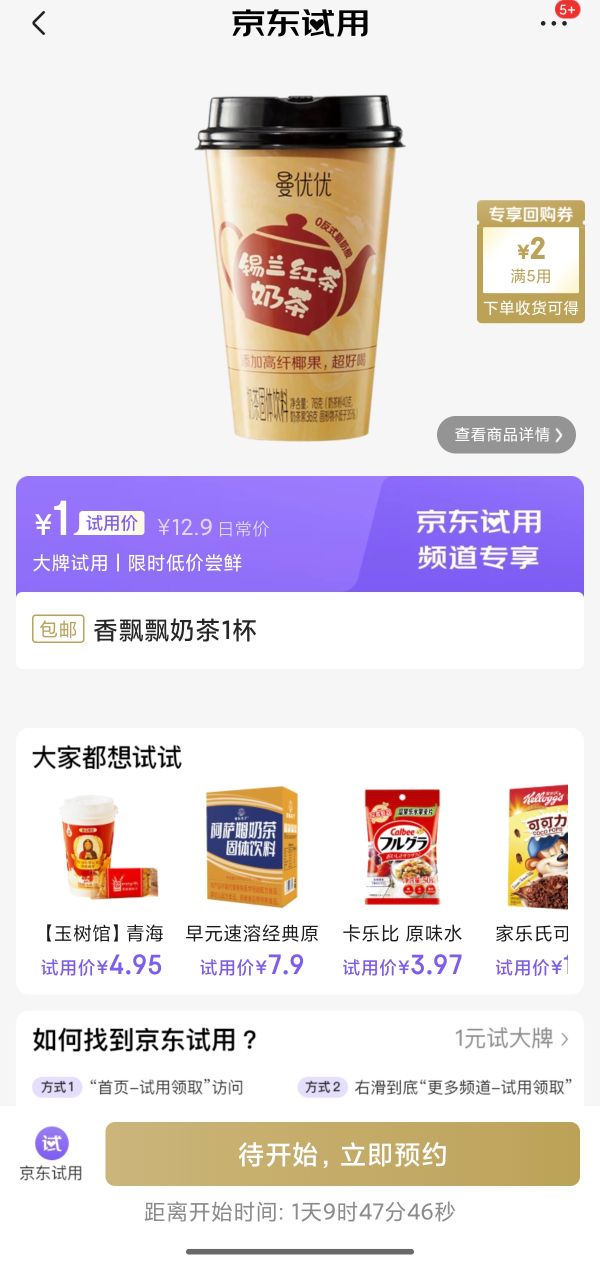
Task: Open the 京东试用 icon at the bottom
Action: (51, 1154)
